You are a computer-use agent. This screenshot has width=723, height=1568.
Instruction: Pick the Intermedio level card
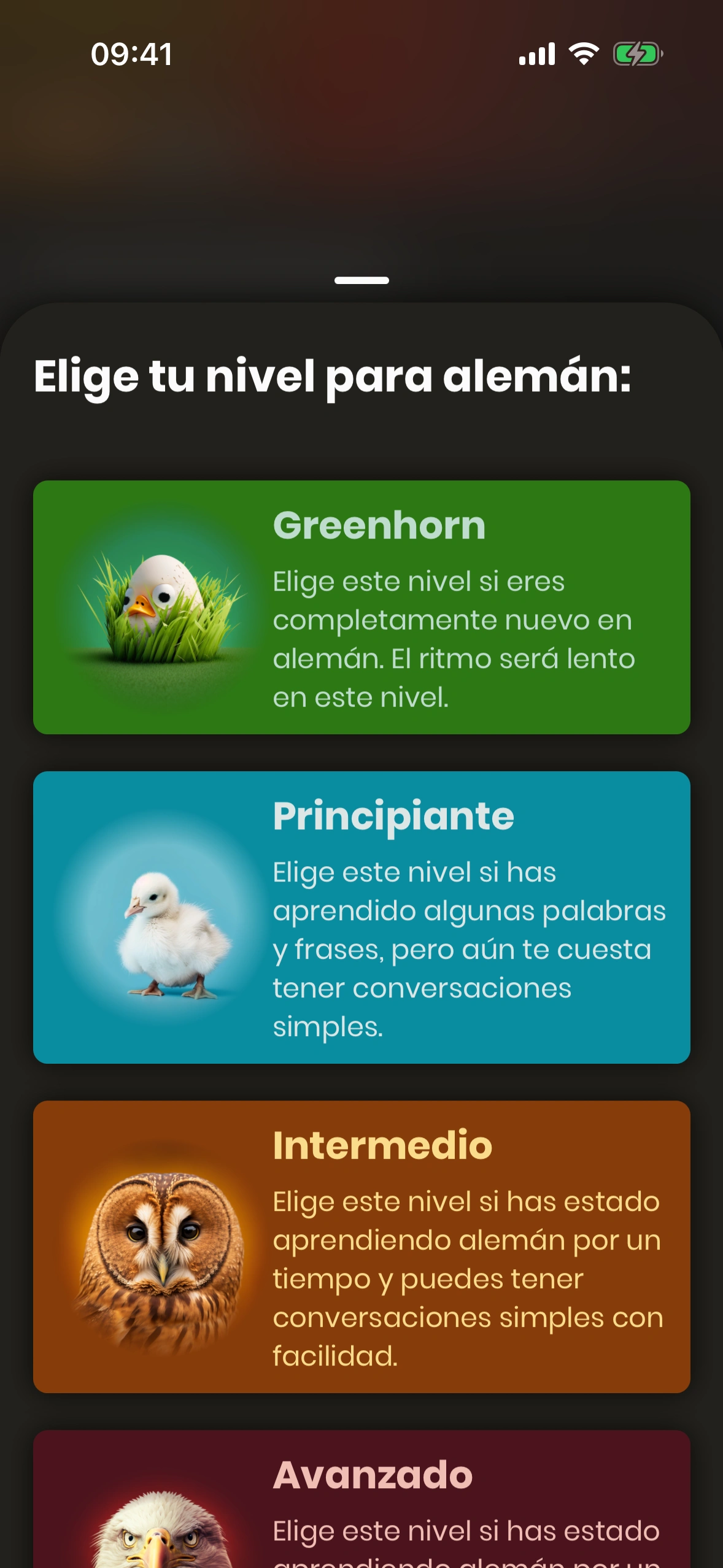click(x=361, y=1246)
